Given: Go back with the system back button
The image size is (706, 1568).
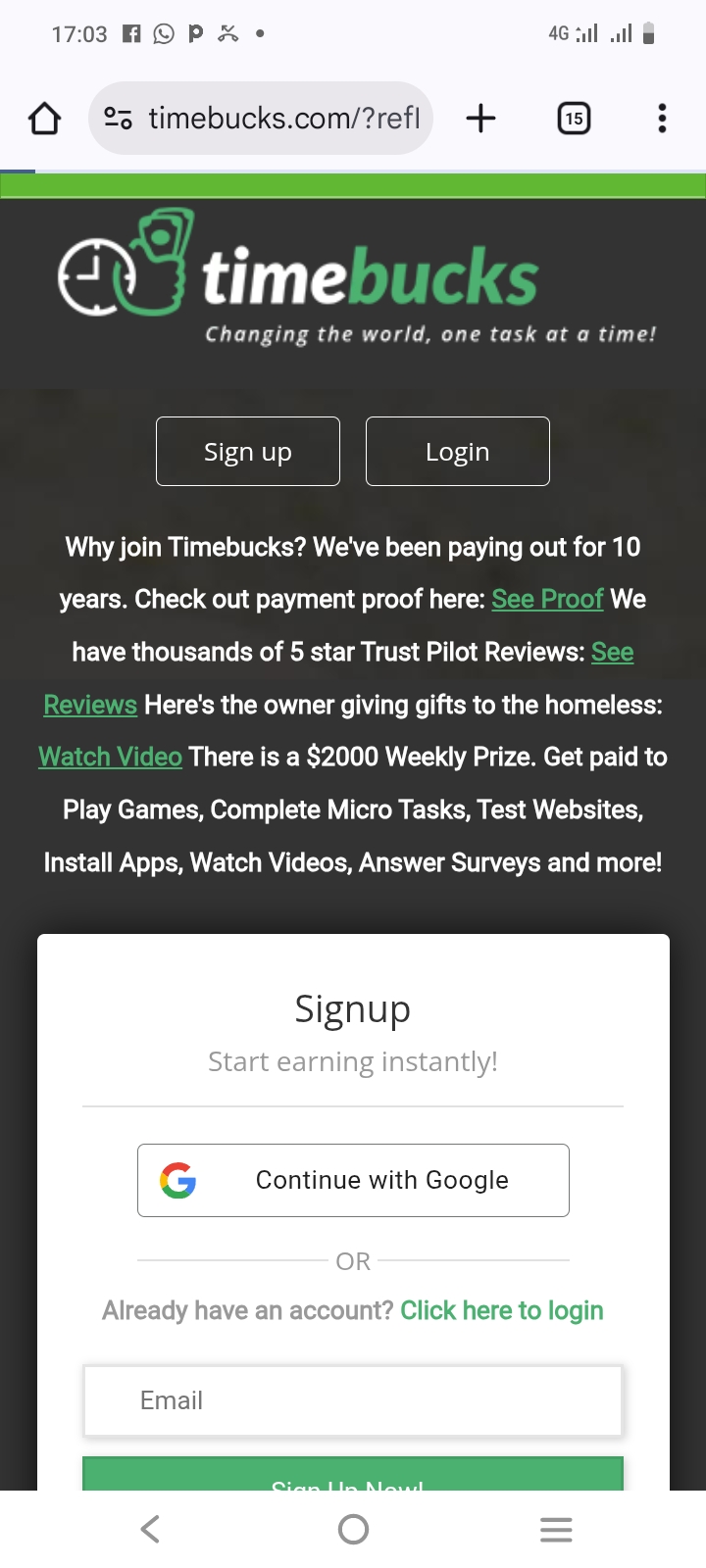Looking at the screenshot, I should (x=150, y=1529).
